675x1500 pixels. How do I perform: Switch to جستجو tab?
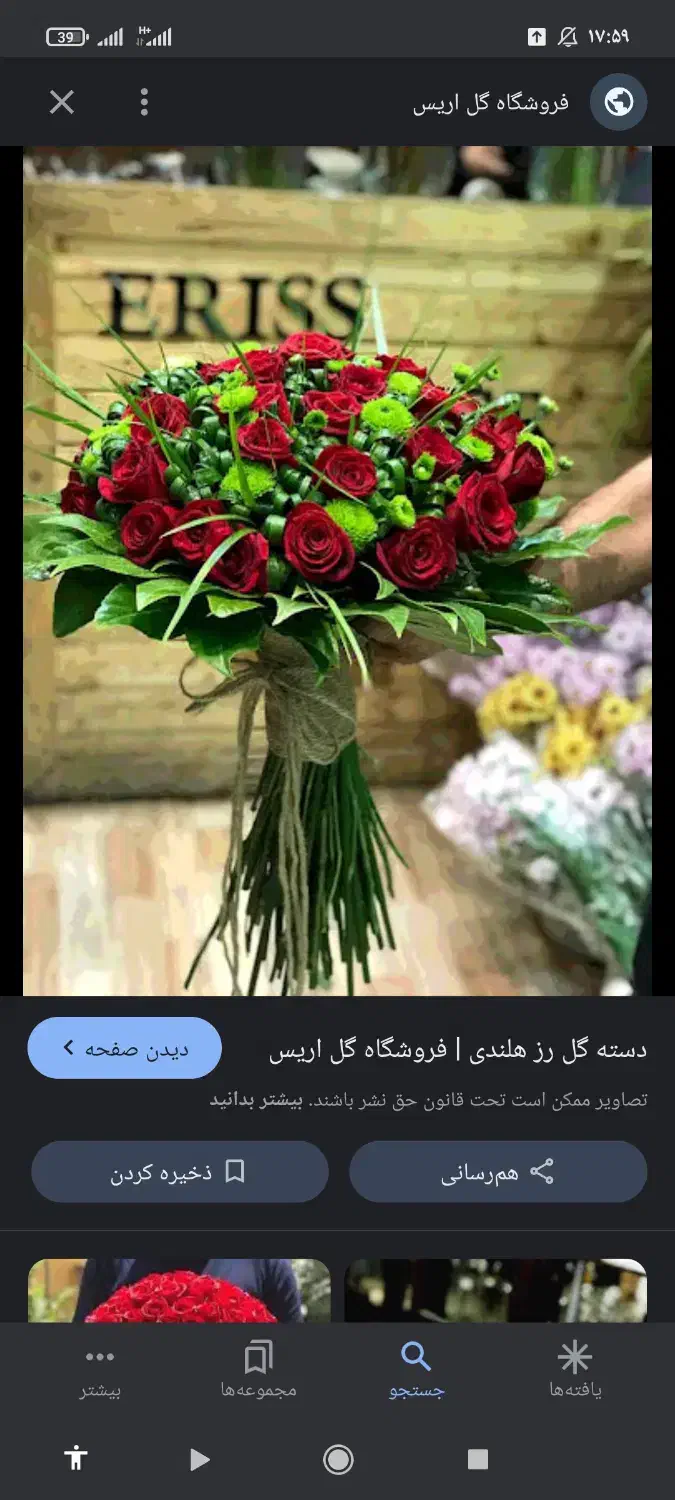click(x=416, y=1370)
